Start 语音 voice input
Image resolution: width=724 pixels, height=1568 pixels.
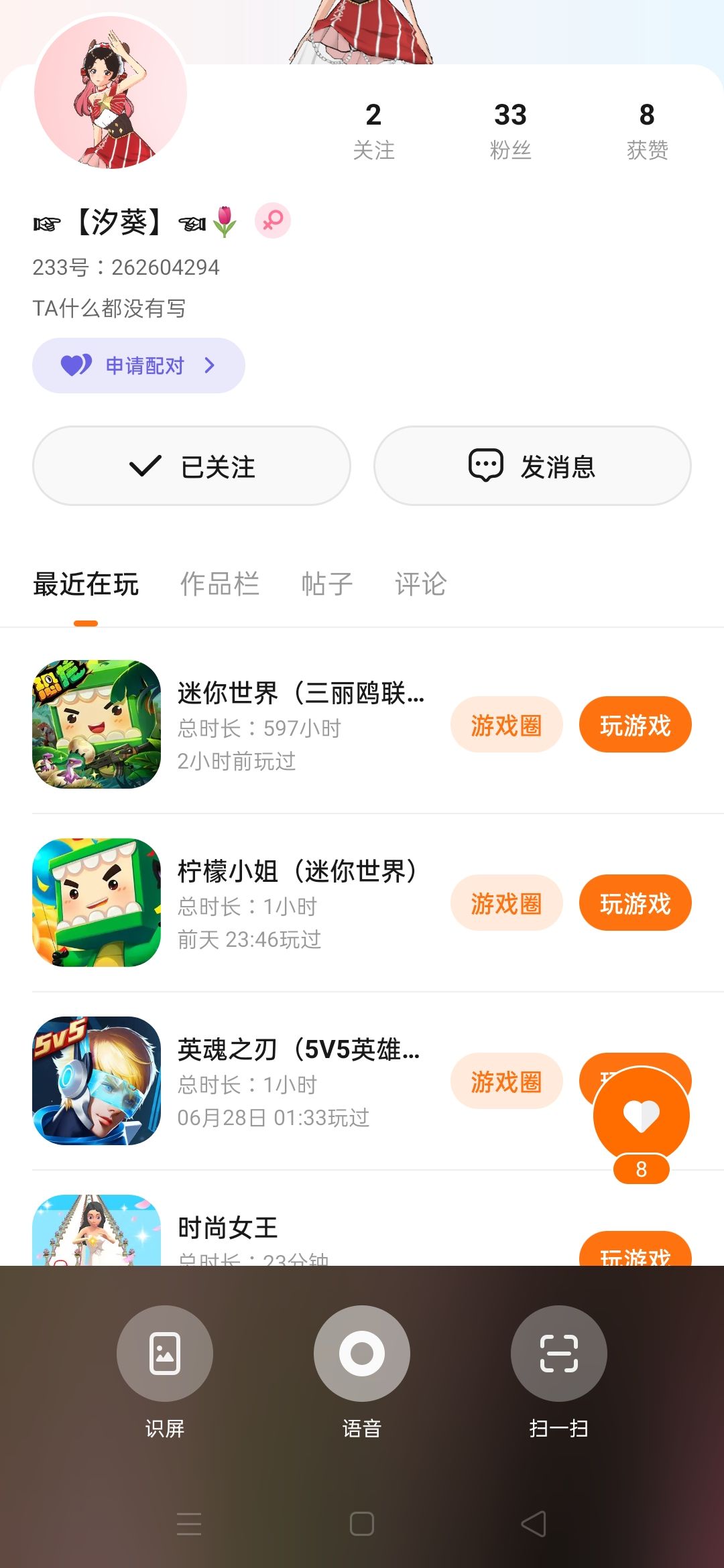coord(362,1354)
